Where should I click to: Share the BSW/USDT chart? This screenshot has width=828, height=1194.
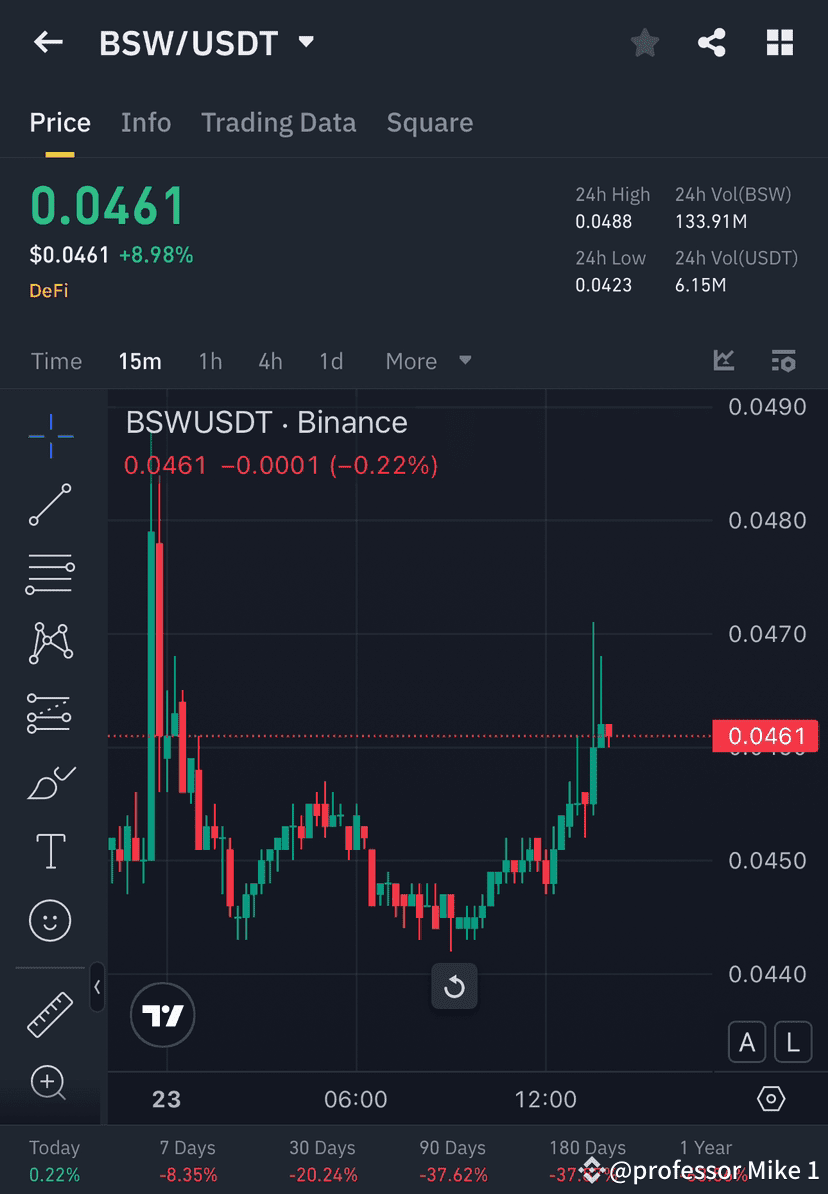712,42
